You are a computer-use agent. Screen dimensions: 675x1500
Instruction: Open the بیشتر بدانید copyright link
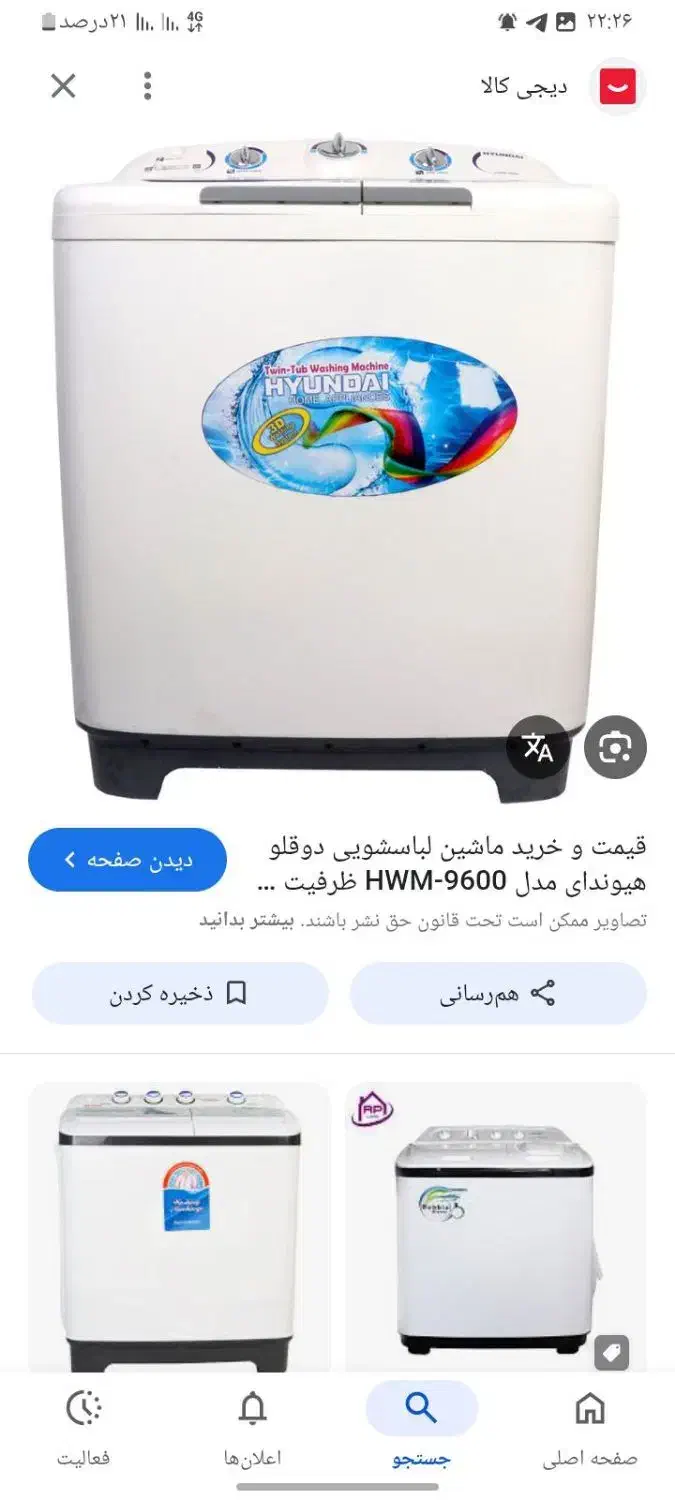[237, 920]
